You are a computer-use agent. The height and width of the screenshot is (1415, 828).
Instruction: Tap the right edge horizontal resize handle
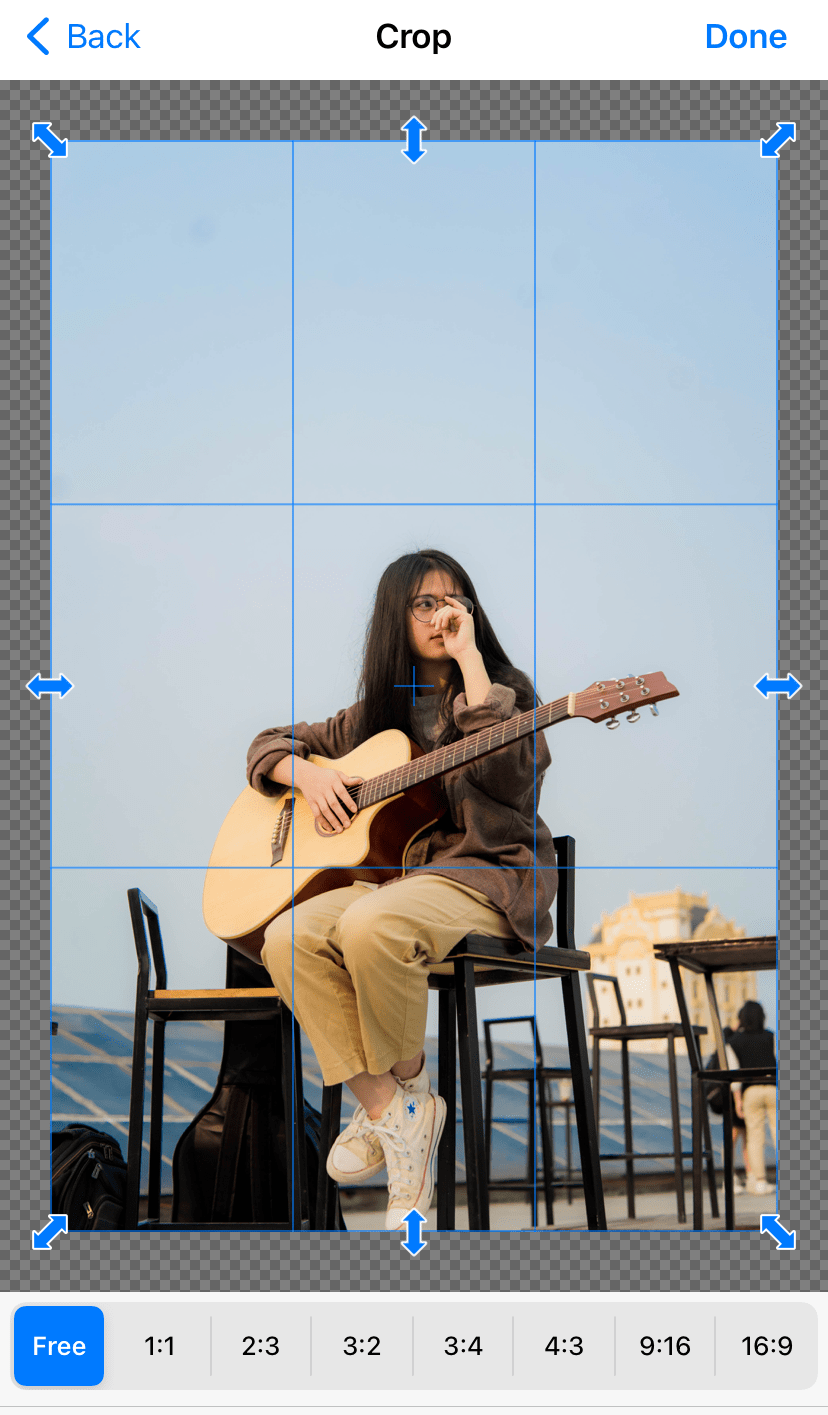click(777, 686)
